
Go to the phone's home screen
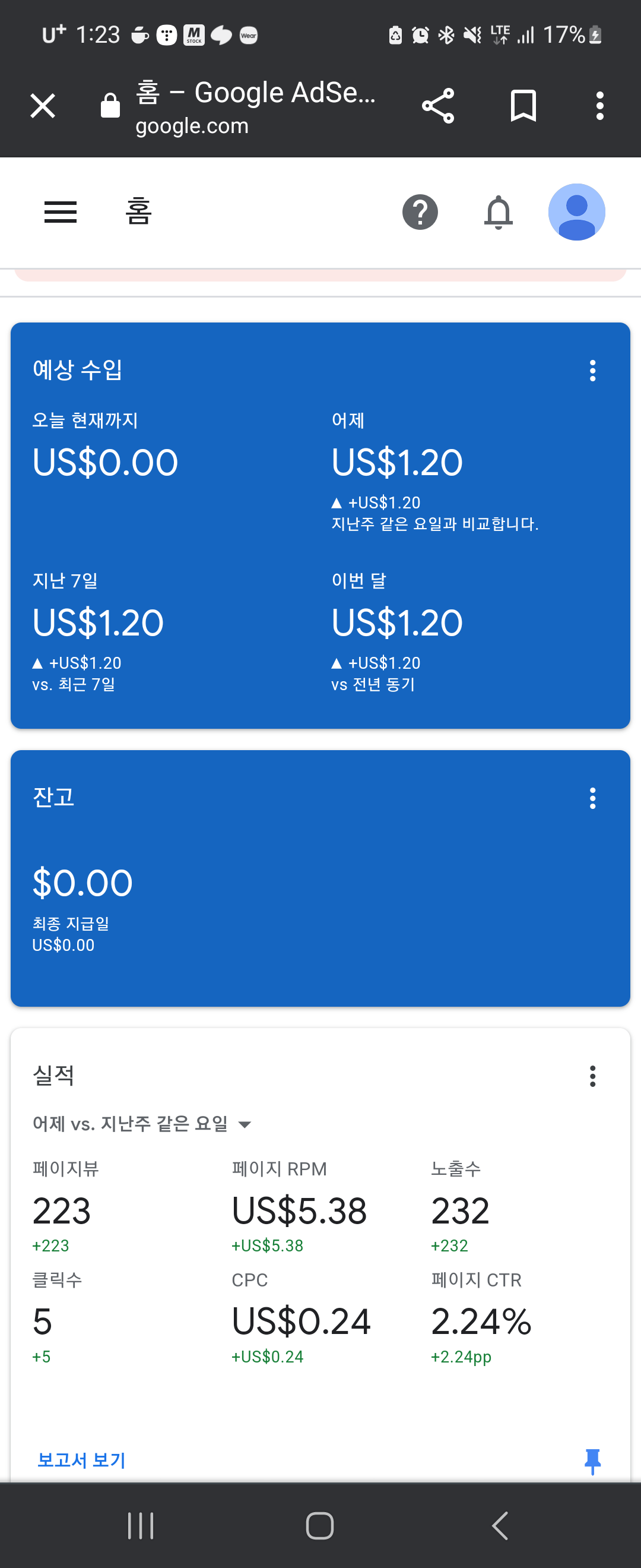pyautogui.click(x=320, y=1526)
